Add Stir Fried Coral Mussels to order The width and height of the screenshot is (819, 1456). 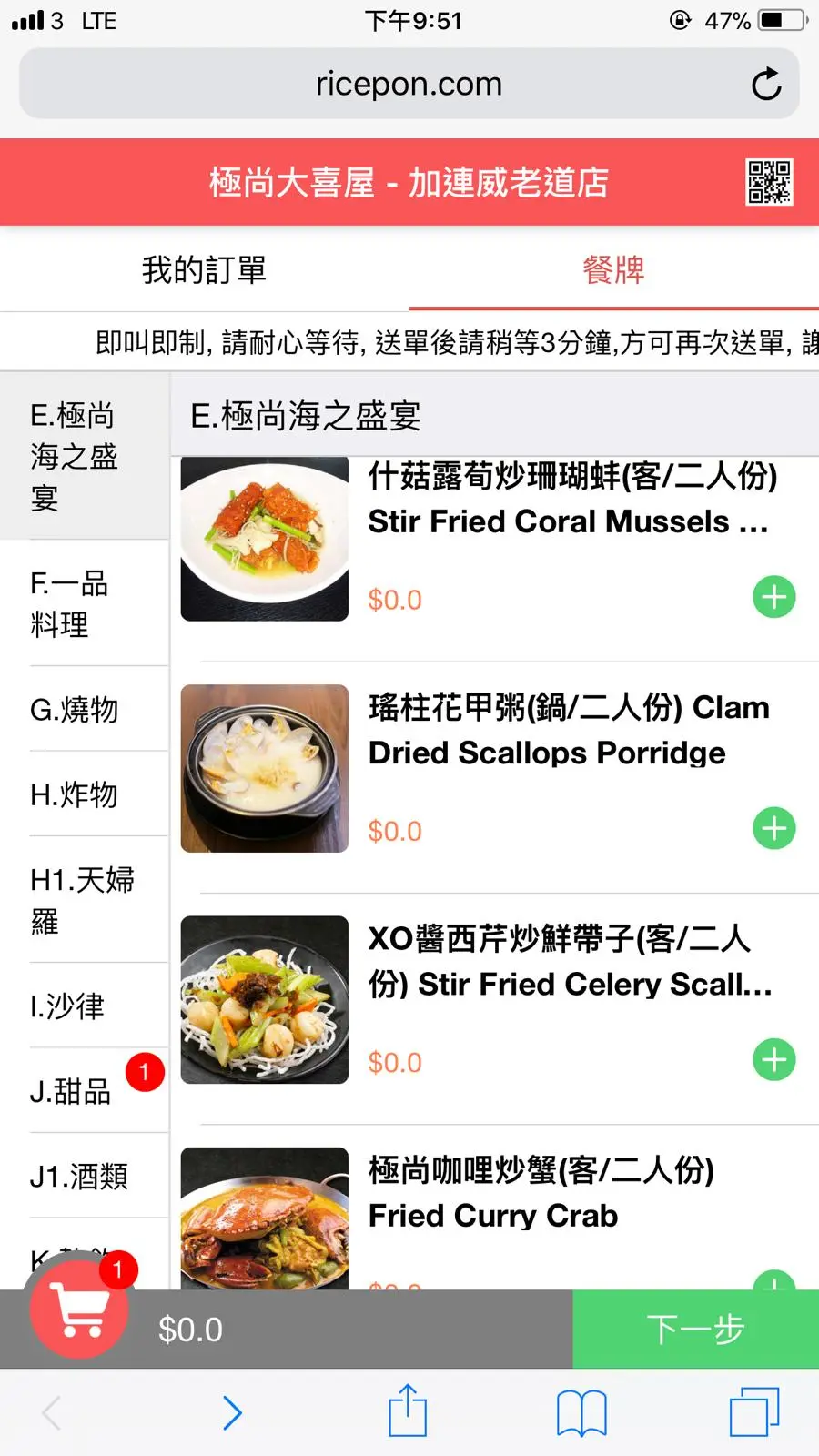(774, 598)
